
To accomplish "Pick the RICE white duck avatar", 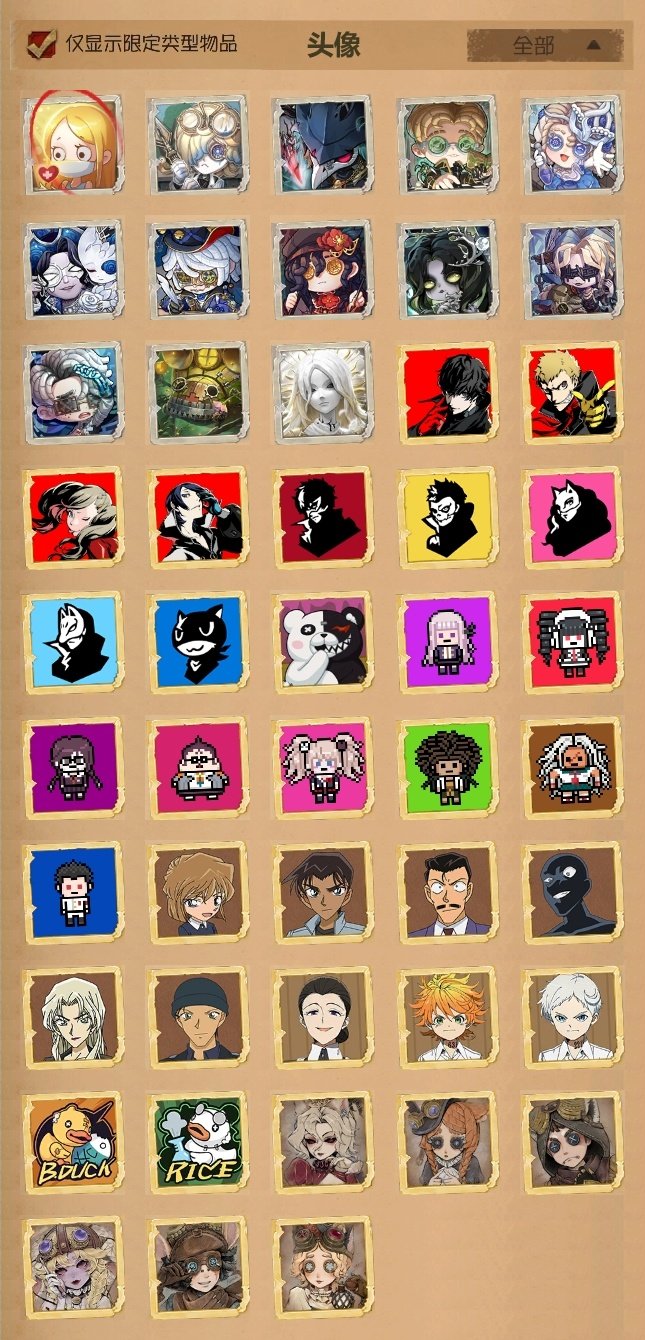I will 198,1142.
